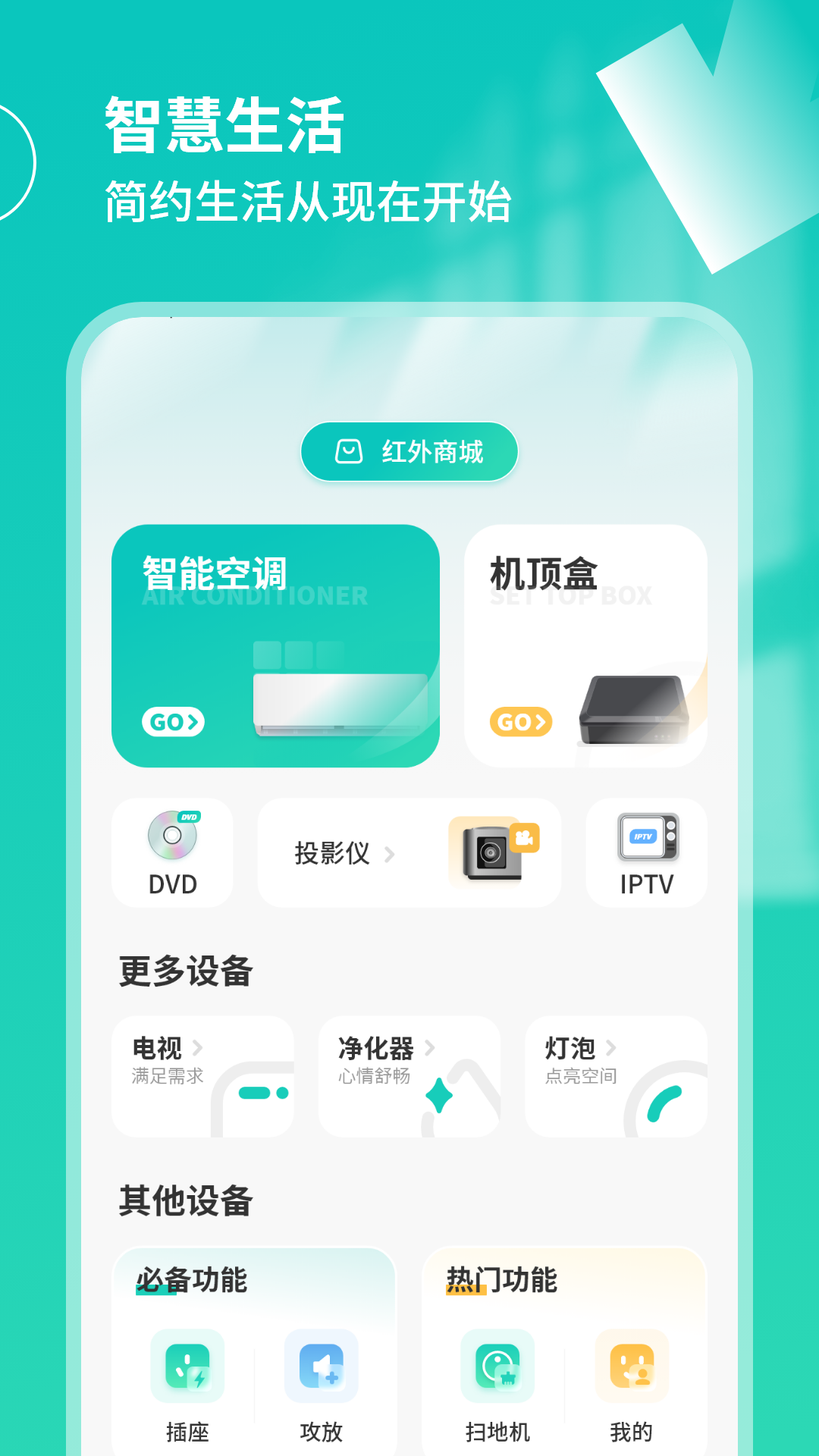Switch to the 必备功能 tab
Screen dimensions: 819x1456
(x=191, y=1279)
